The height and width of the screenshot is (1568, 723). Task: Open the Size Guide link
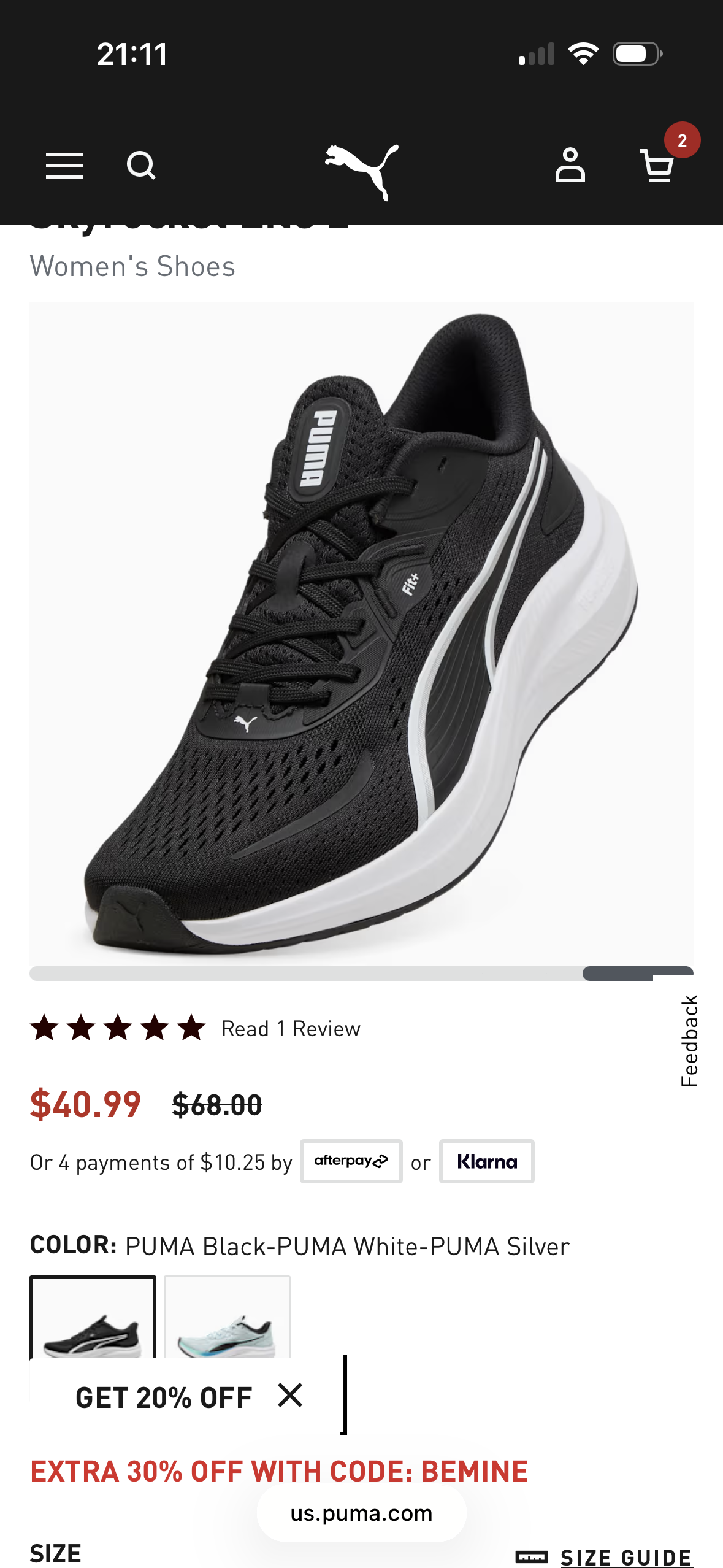coord(625,1558)
